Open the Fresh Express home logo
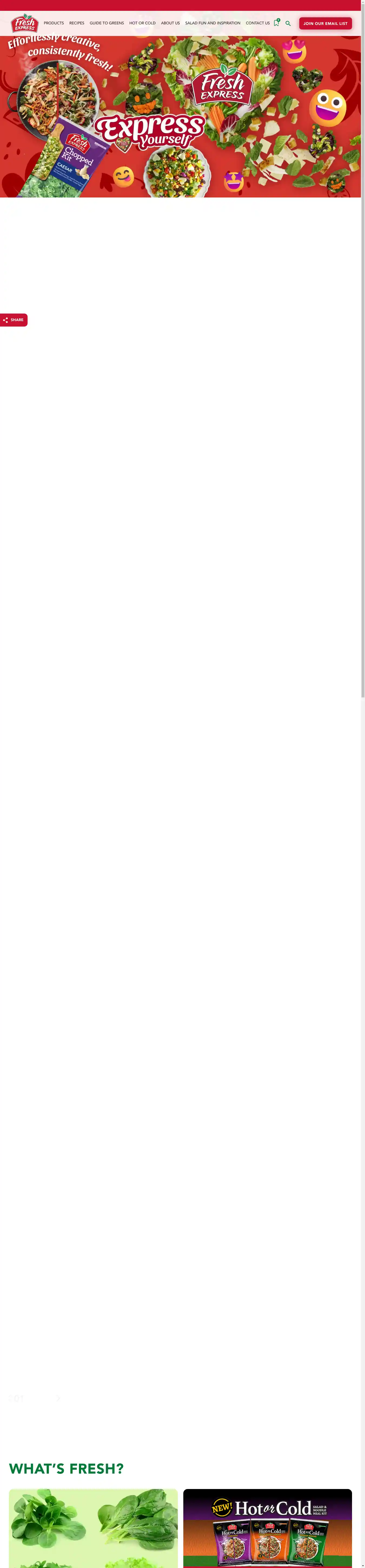 coord(24,24)
